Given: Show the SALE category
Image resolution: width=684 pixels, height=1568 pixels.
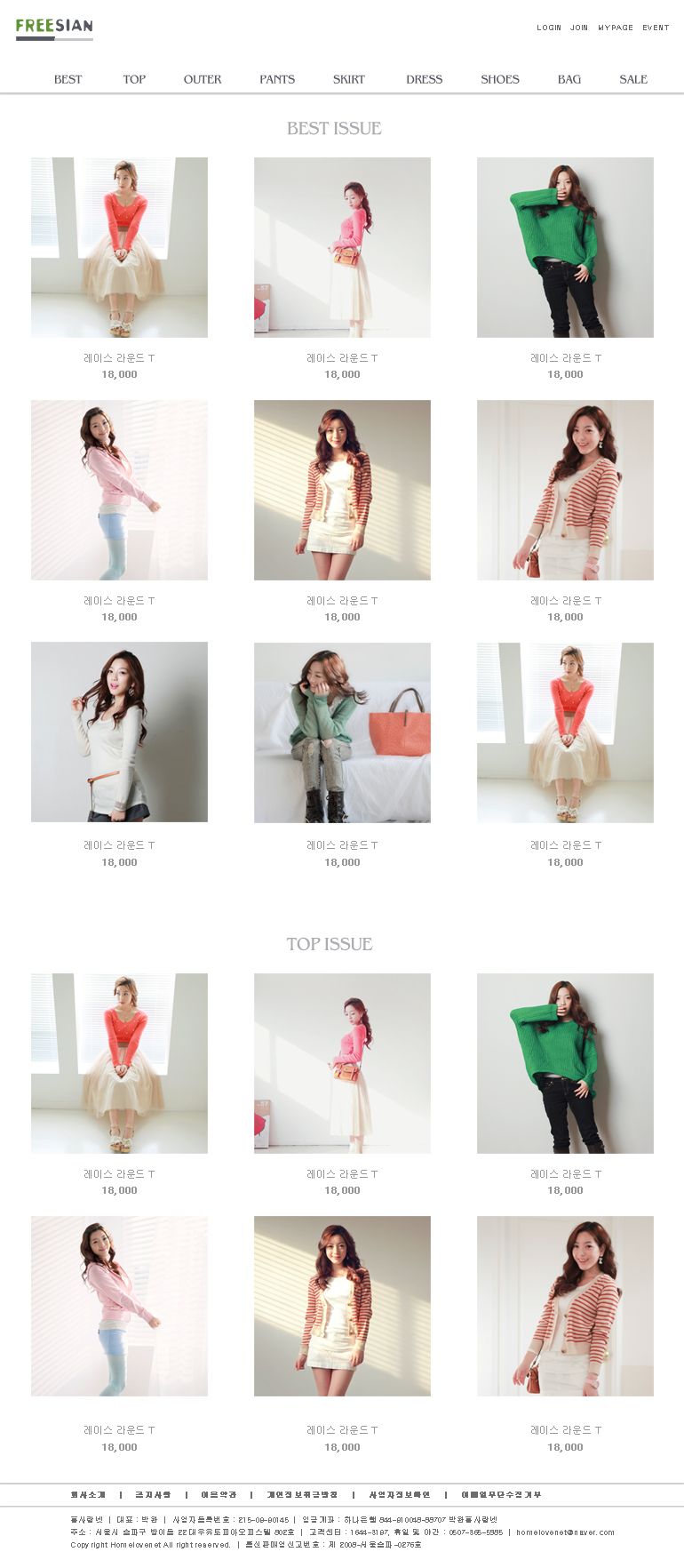Looking at the screenshot, I should tap(633, 79).
